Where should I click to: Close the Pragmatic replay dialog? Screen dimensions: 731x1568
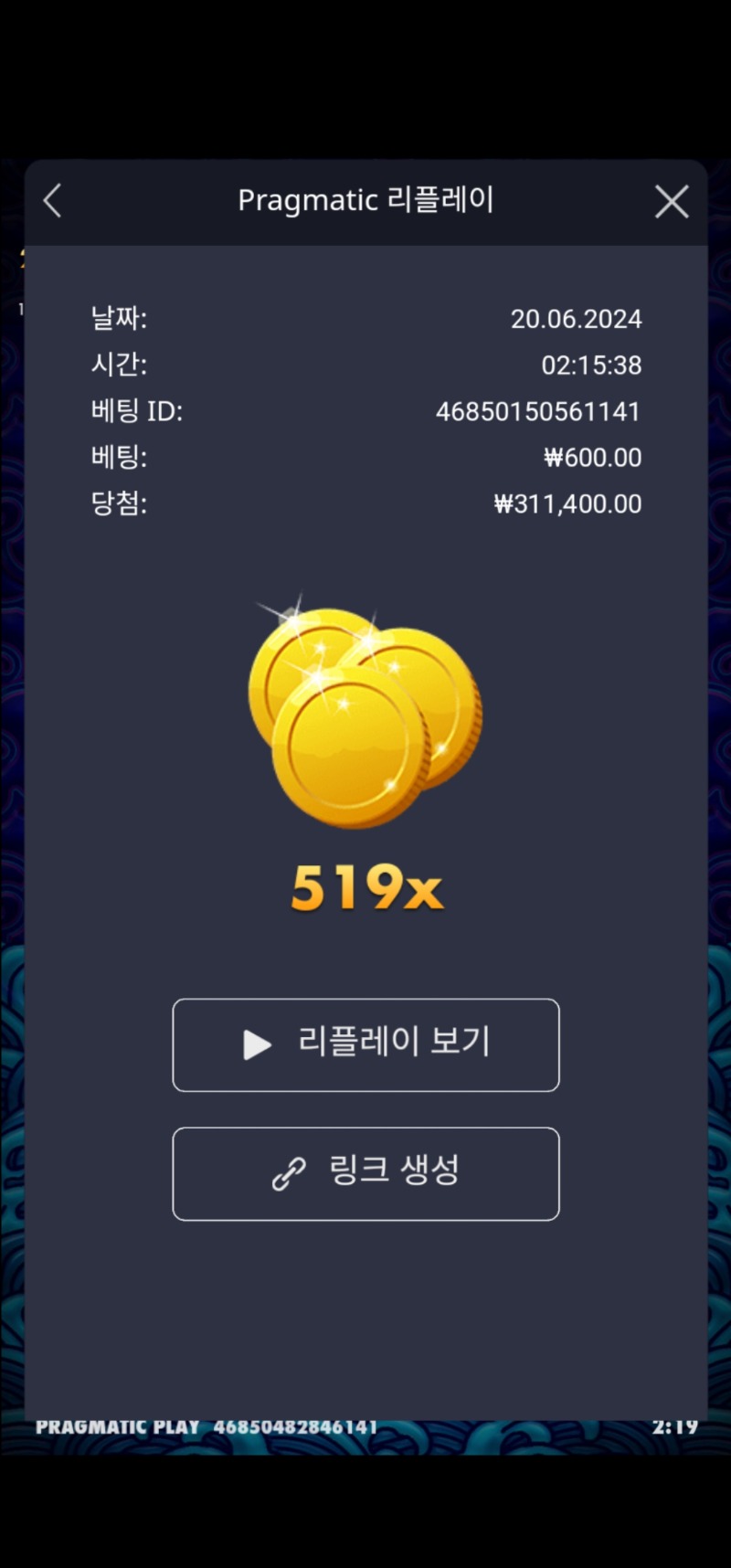672,202
